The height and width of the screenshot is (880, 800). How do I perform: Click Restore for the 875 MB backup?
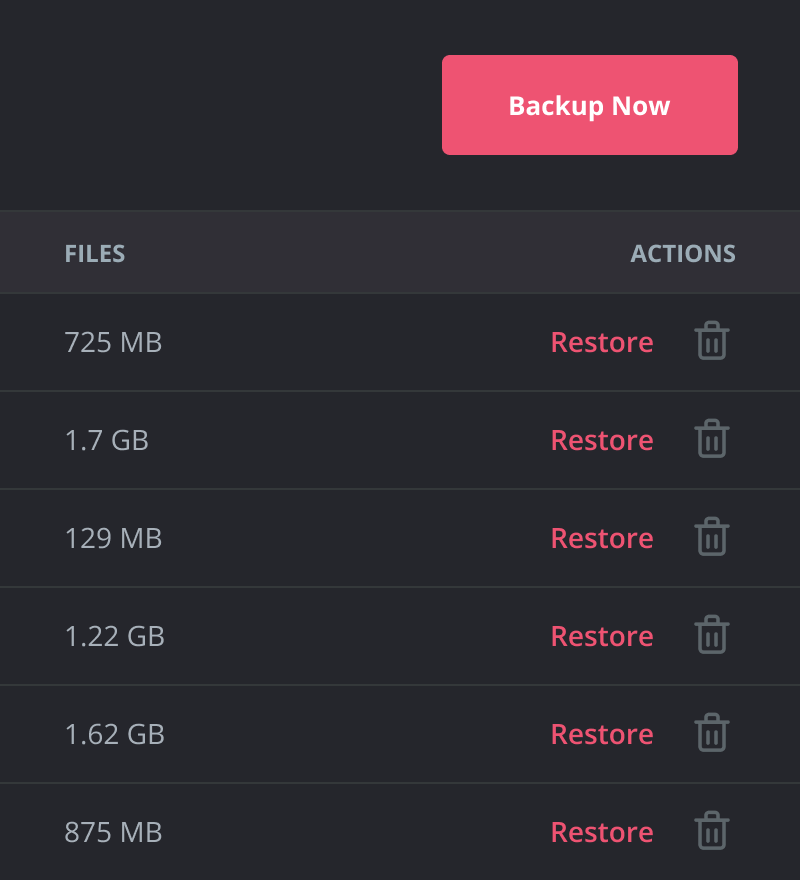pyautogui.click(x=602, y=831)
